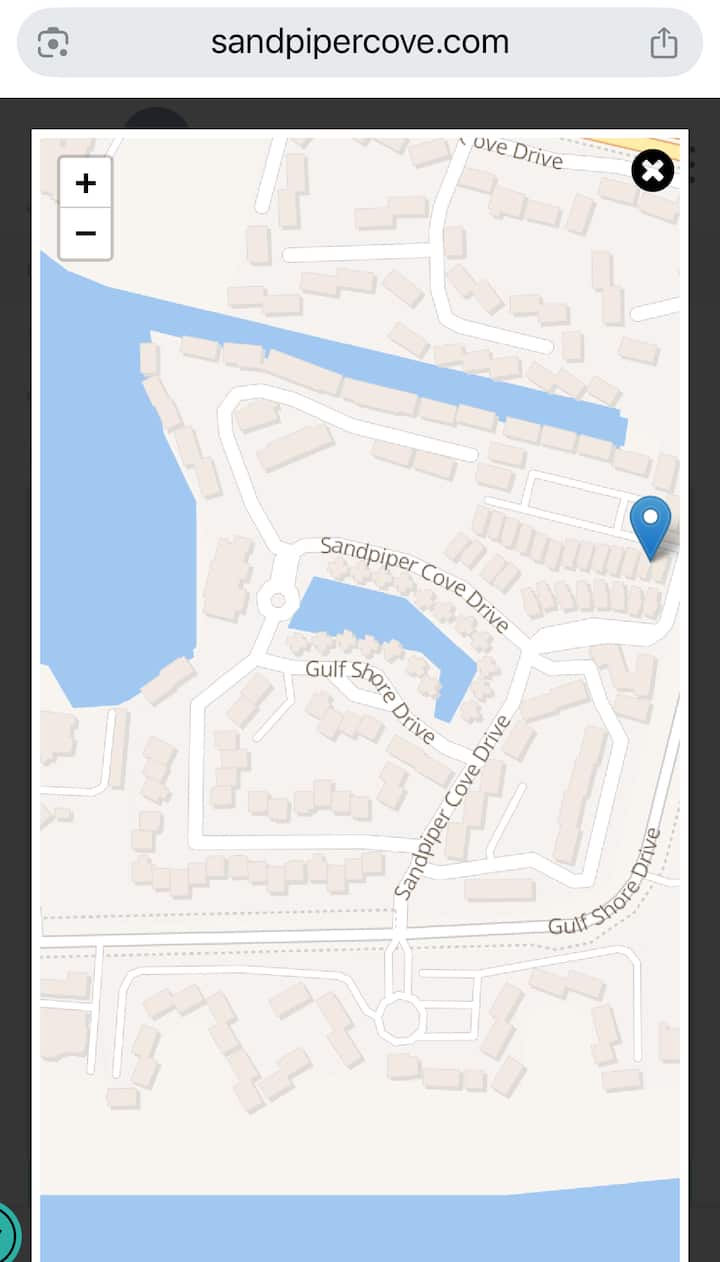Zoom out of the map
Viewport: 720px width, 1262px height.
pos(86,234)
